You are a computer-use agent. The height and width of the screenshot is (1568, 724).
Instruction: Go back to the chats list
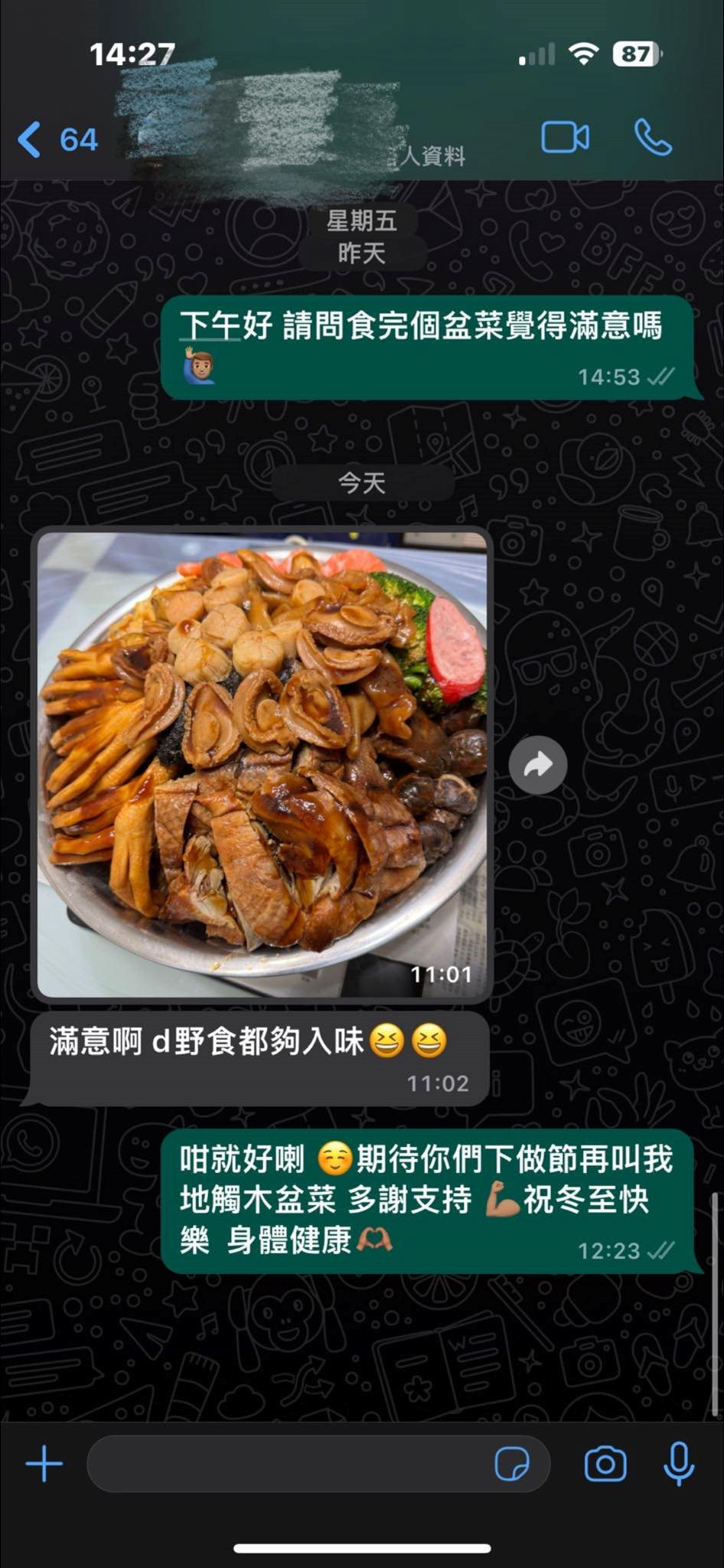(57, 139)
